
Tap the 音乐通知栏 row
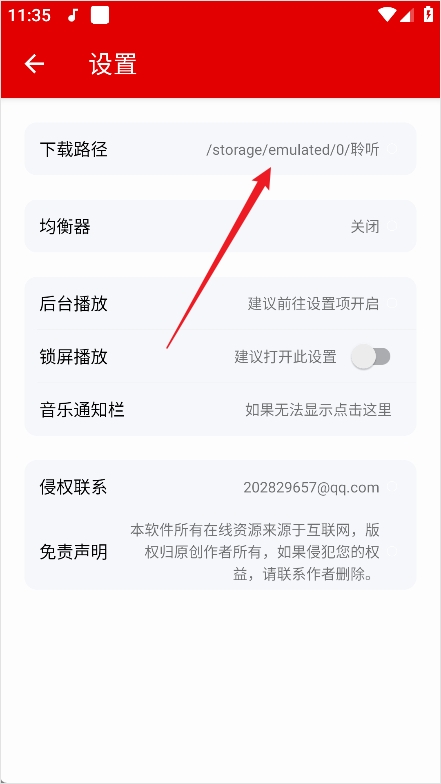click(x=220, y=410)
